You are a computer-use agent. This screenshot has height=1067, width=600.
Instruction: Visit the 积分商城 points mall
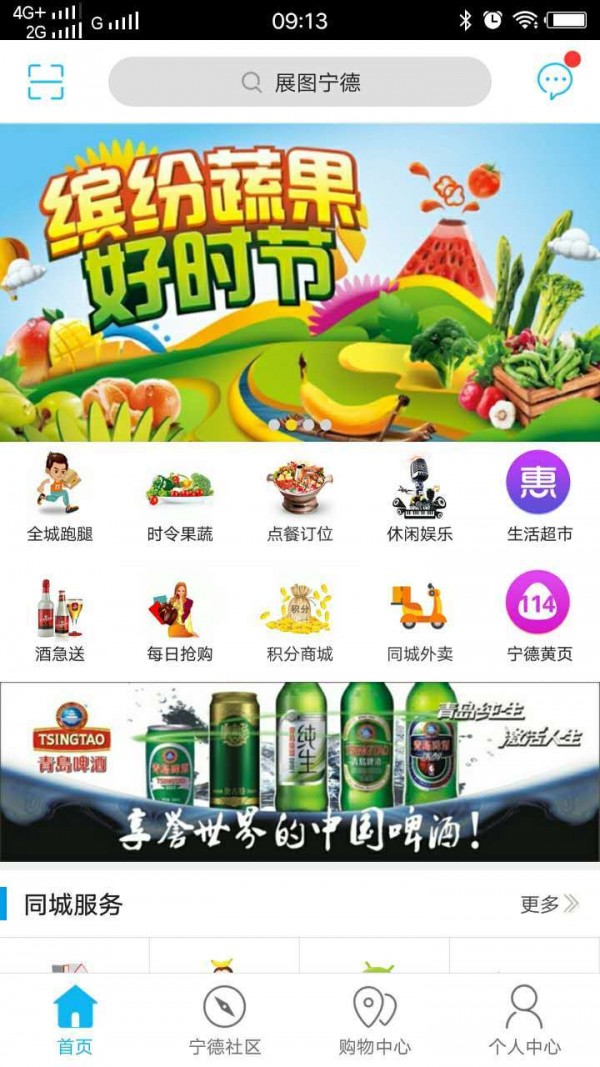300,620
